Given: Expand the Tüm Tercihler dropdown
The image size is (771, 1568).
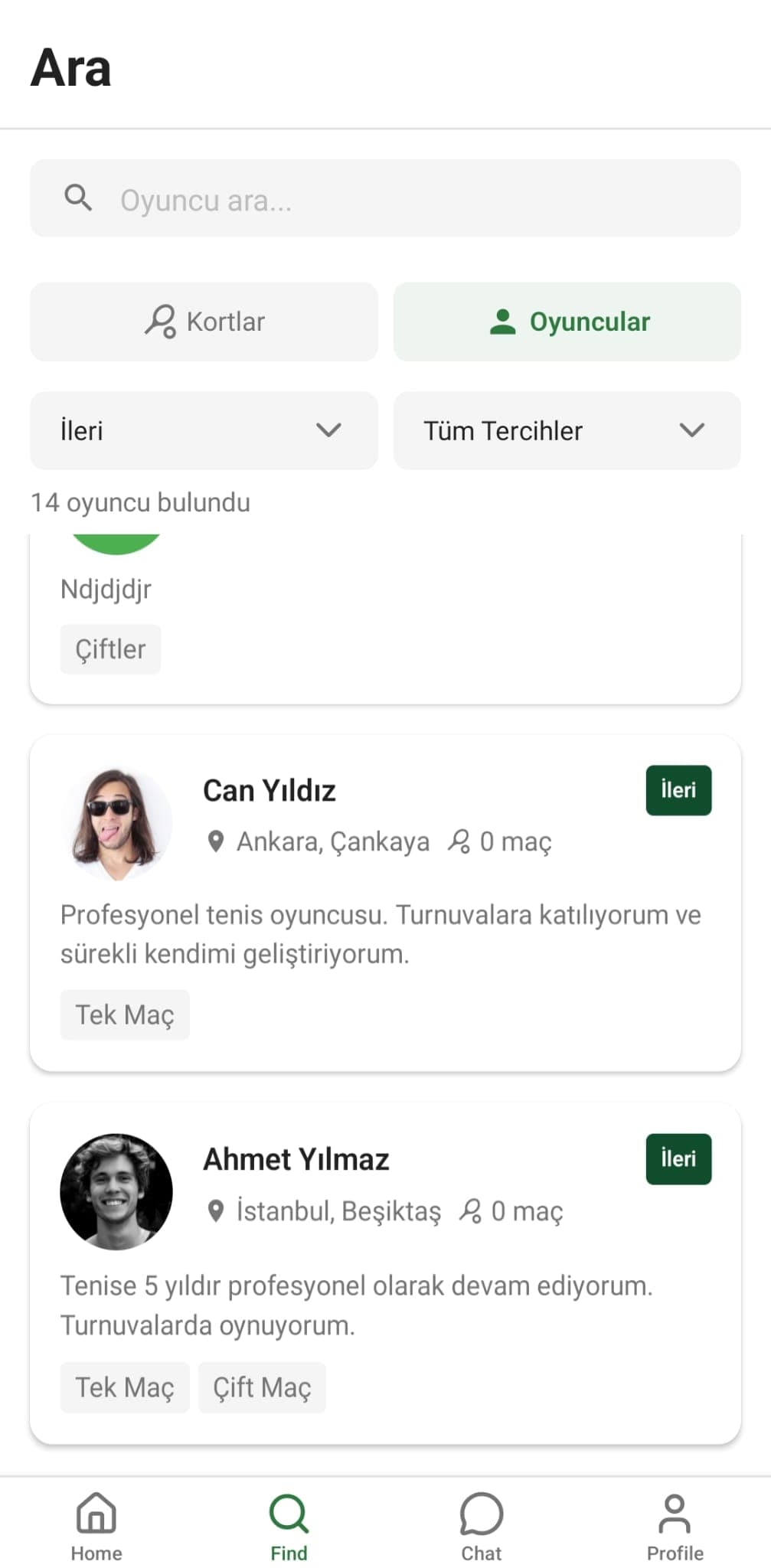Looking at the screenshot, I should tap(567, 430).
